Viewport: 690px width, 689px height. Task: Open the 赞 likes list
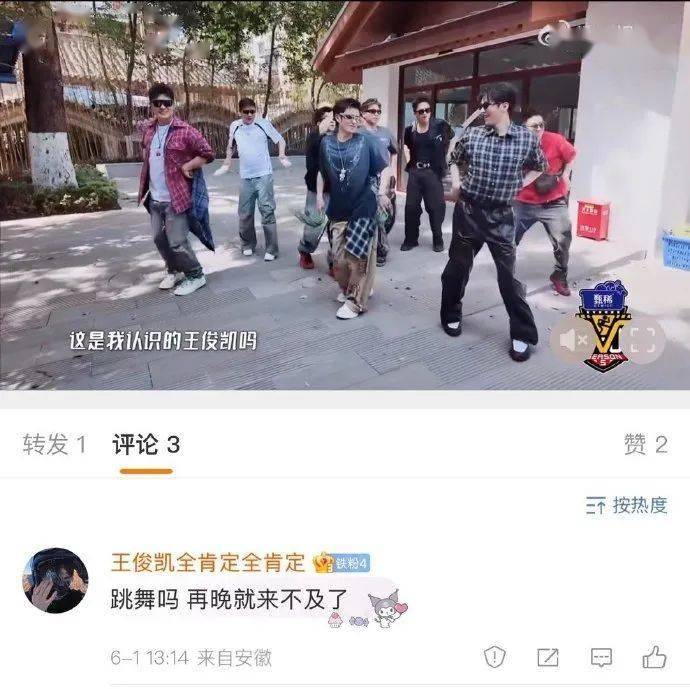(x=645, y=445)
